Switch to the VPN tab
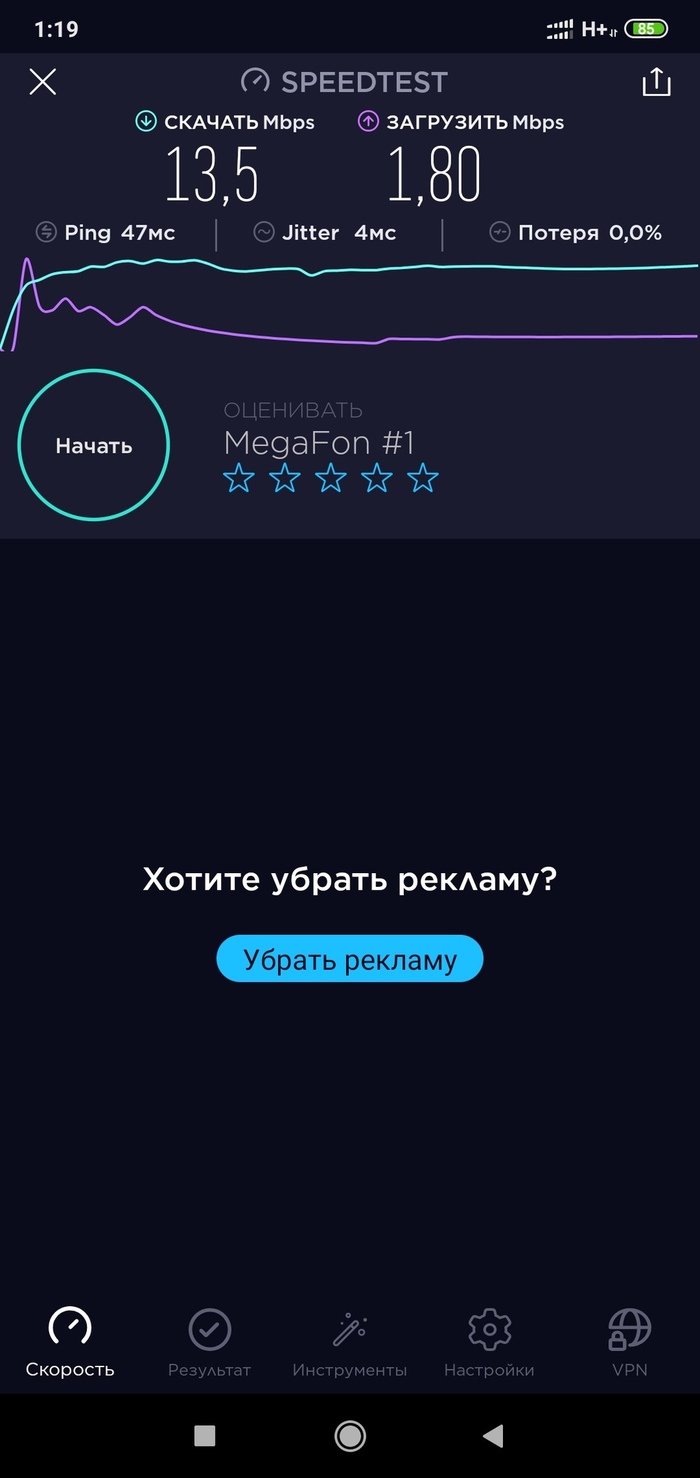 click(630, 1343)
